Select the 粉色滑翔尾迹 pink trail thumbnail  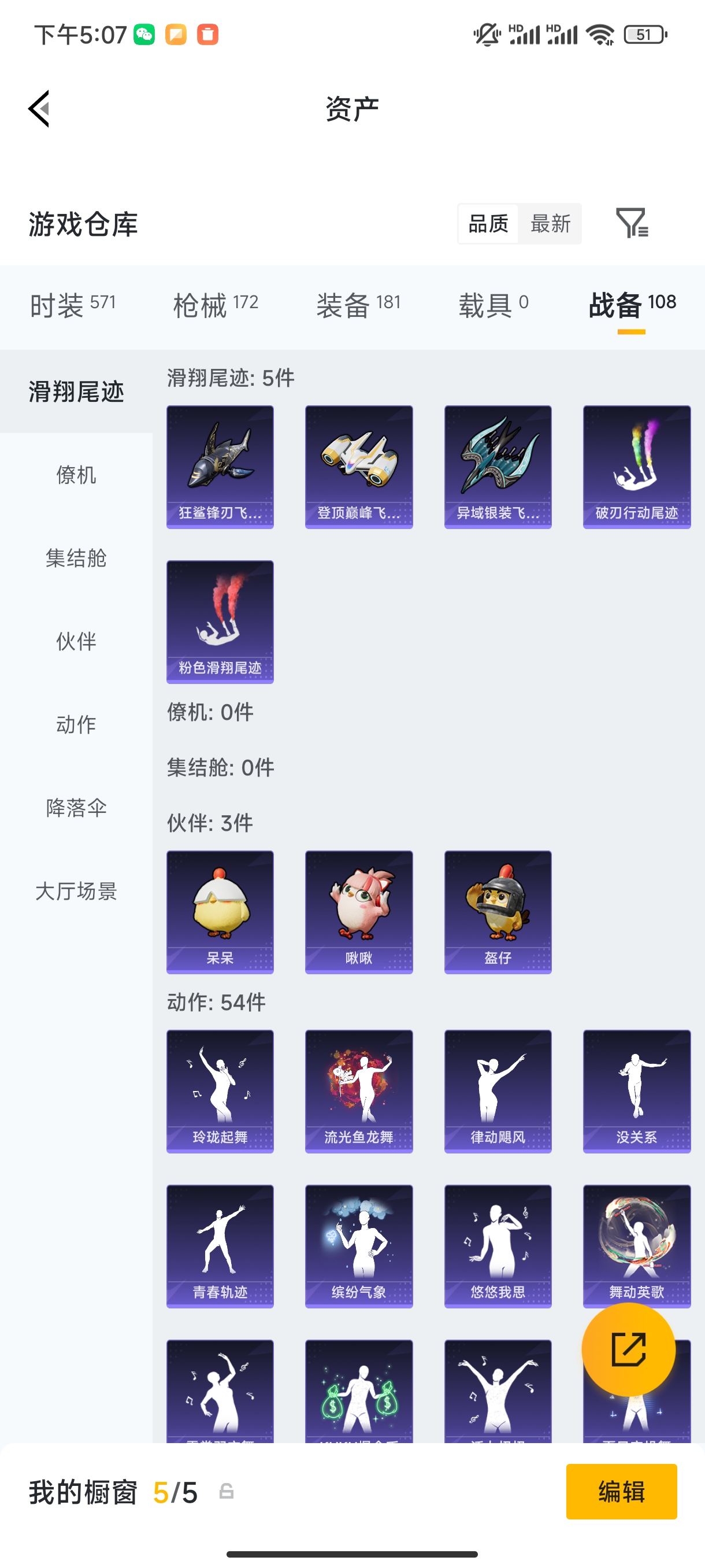point(220,621)
